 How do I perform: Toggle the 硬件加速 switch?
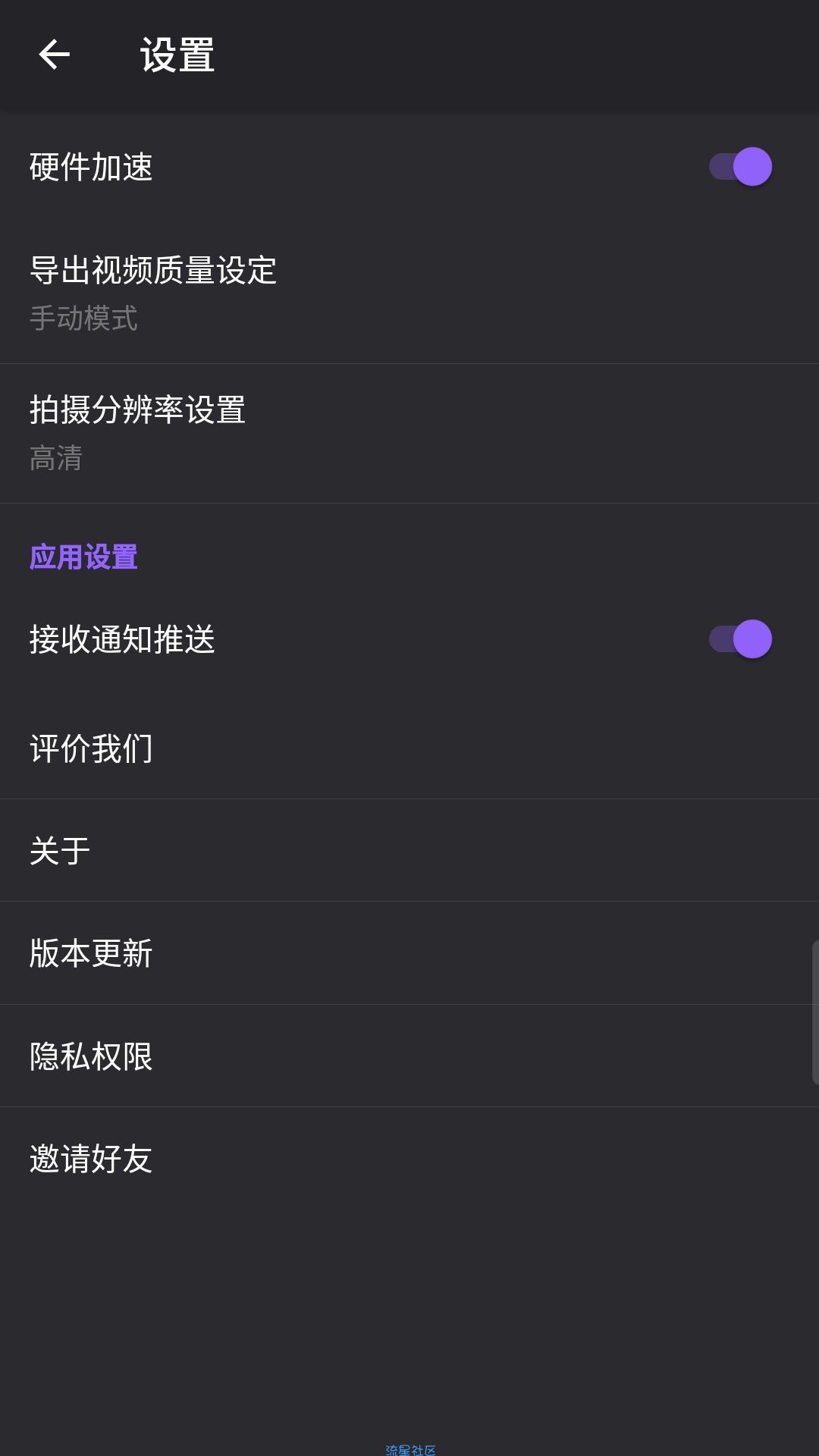click(x=740, y=167)
